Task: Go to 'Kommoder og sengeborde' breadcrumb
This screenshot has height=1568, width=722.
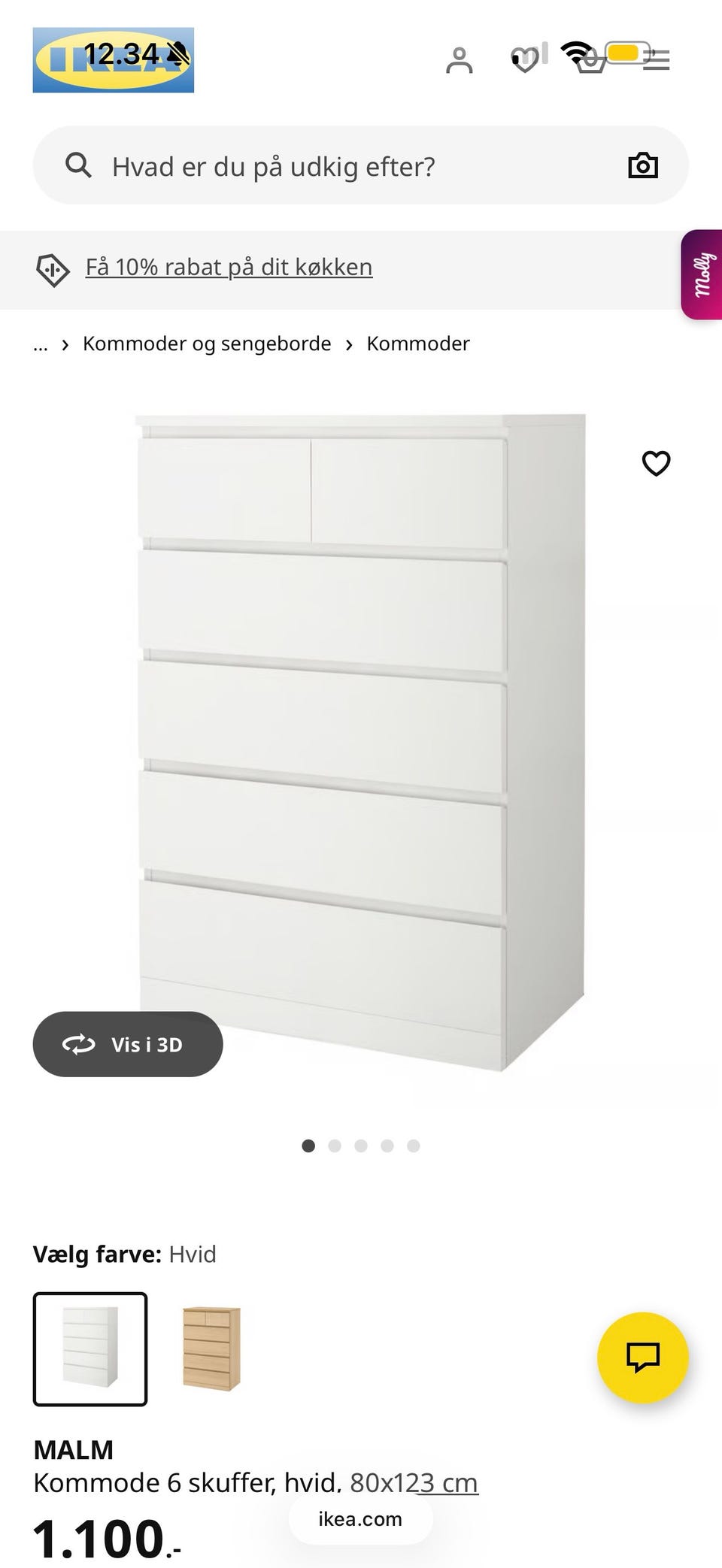Action: tap(207, 344)
